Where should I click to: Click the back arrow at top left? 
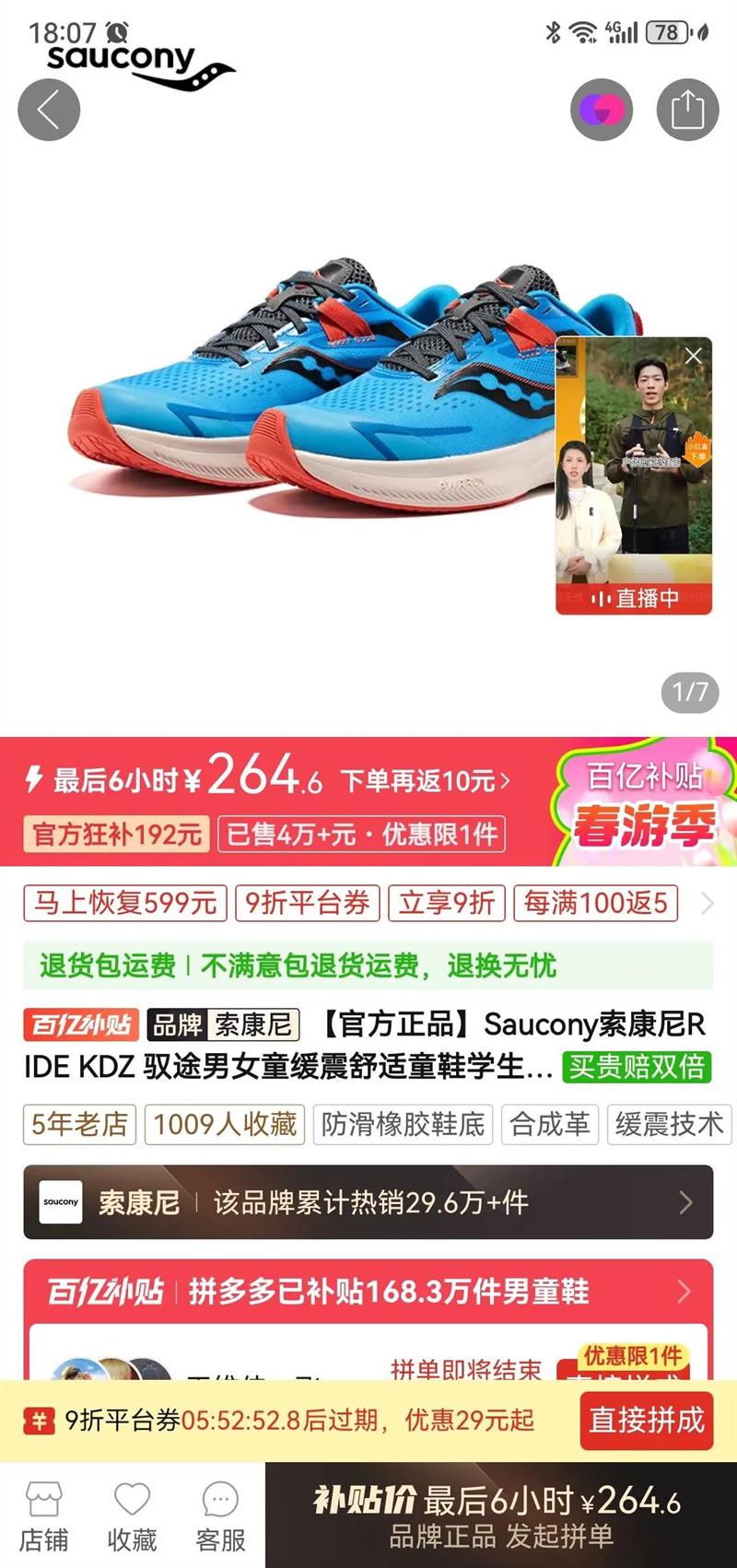(49, 109)
